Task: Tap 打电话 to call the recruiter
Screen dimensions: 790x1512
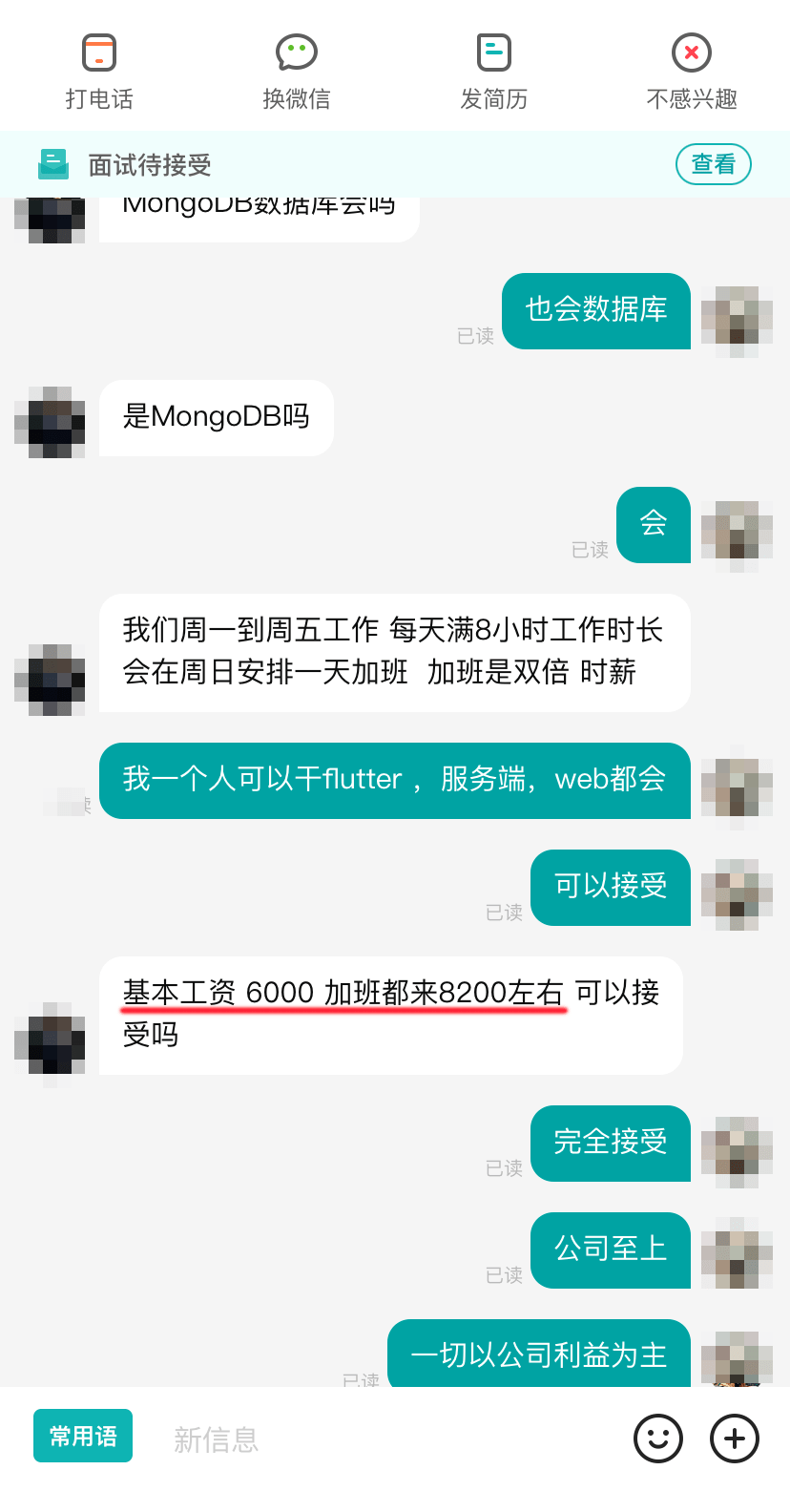Action: click(x=99, y=72)
